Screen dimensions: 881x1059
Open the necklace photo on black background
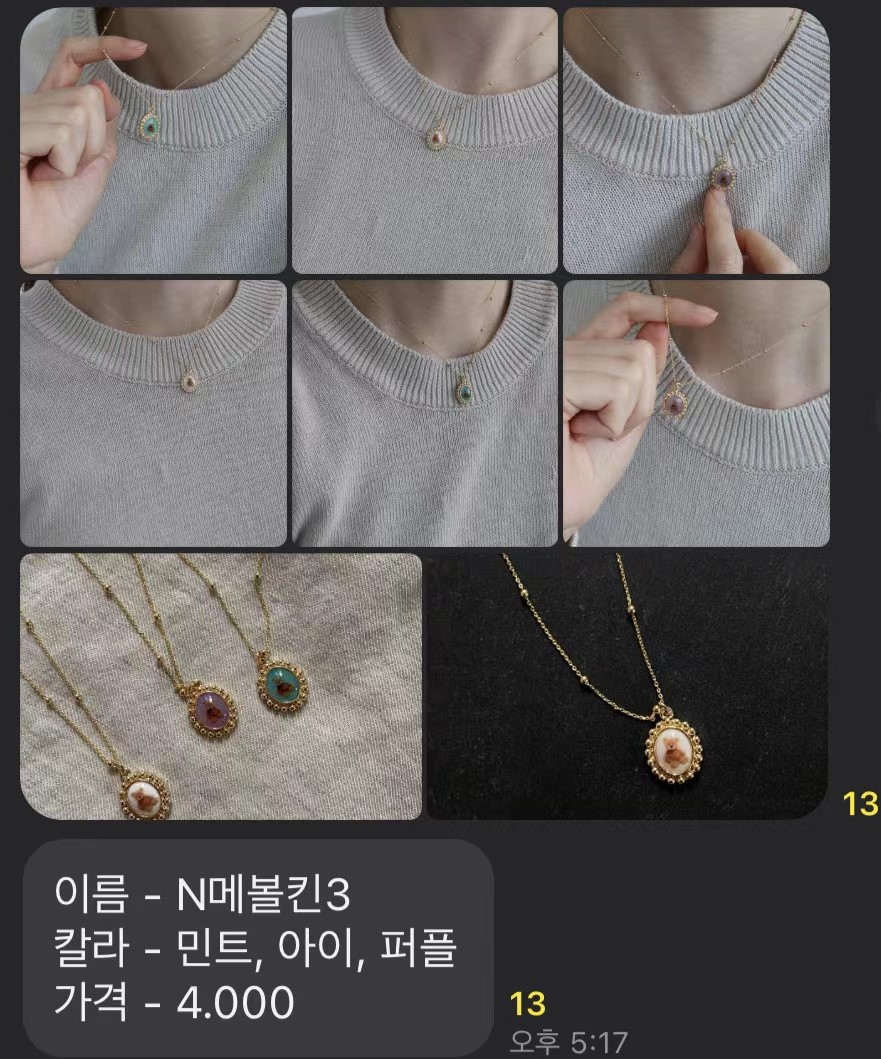[627, 686]
